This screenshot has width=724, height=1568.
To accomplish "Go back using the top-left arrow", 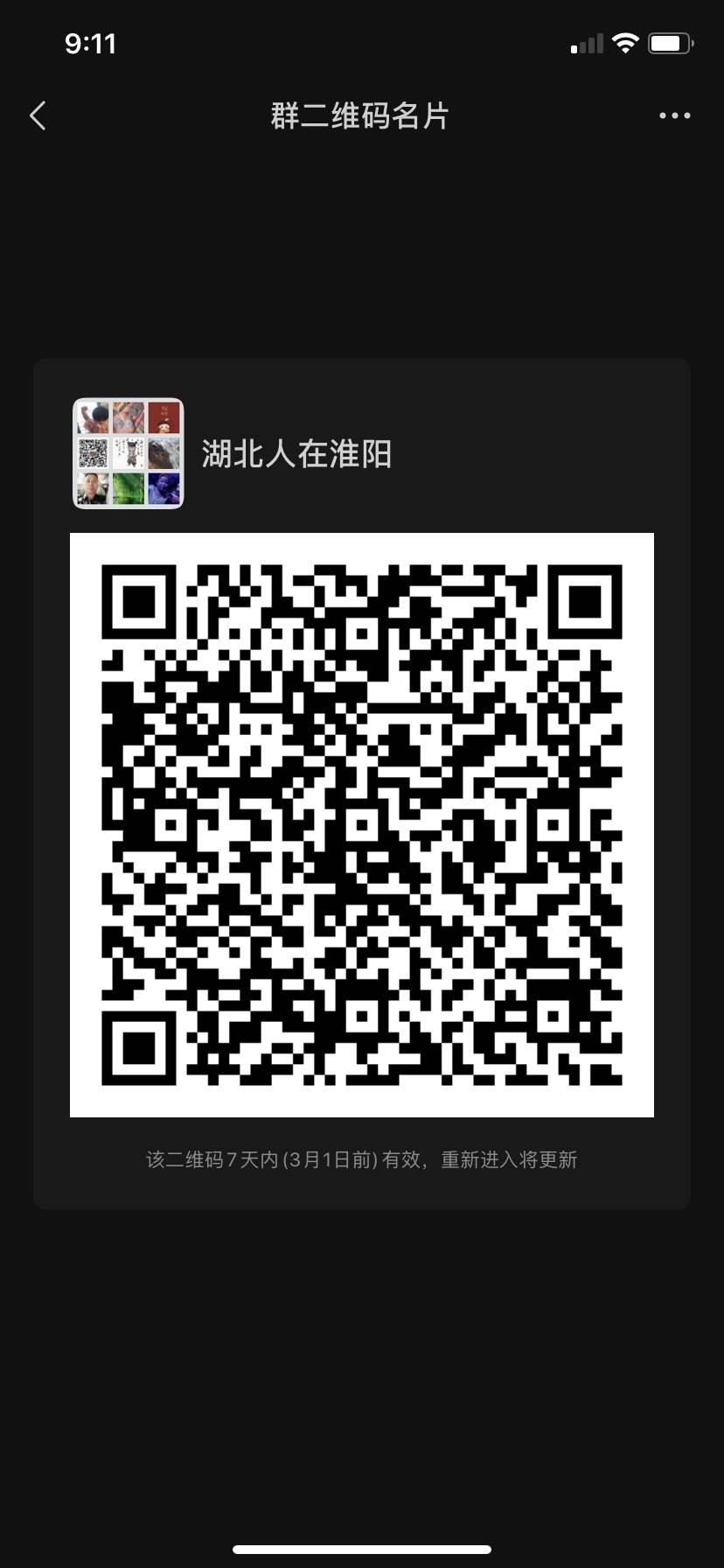I will pos(38,115).
